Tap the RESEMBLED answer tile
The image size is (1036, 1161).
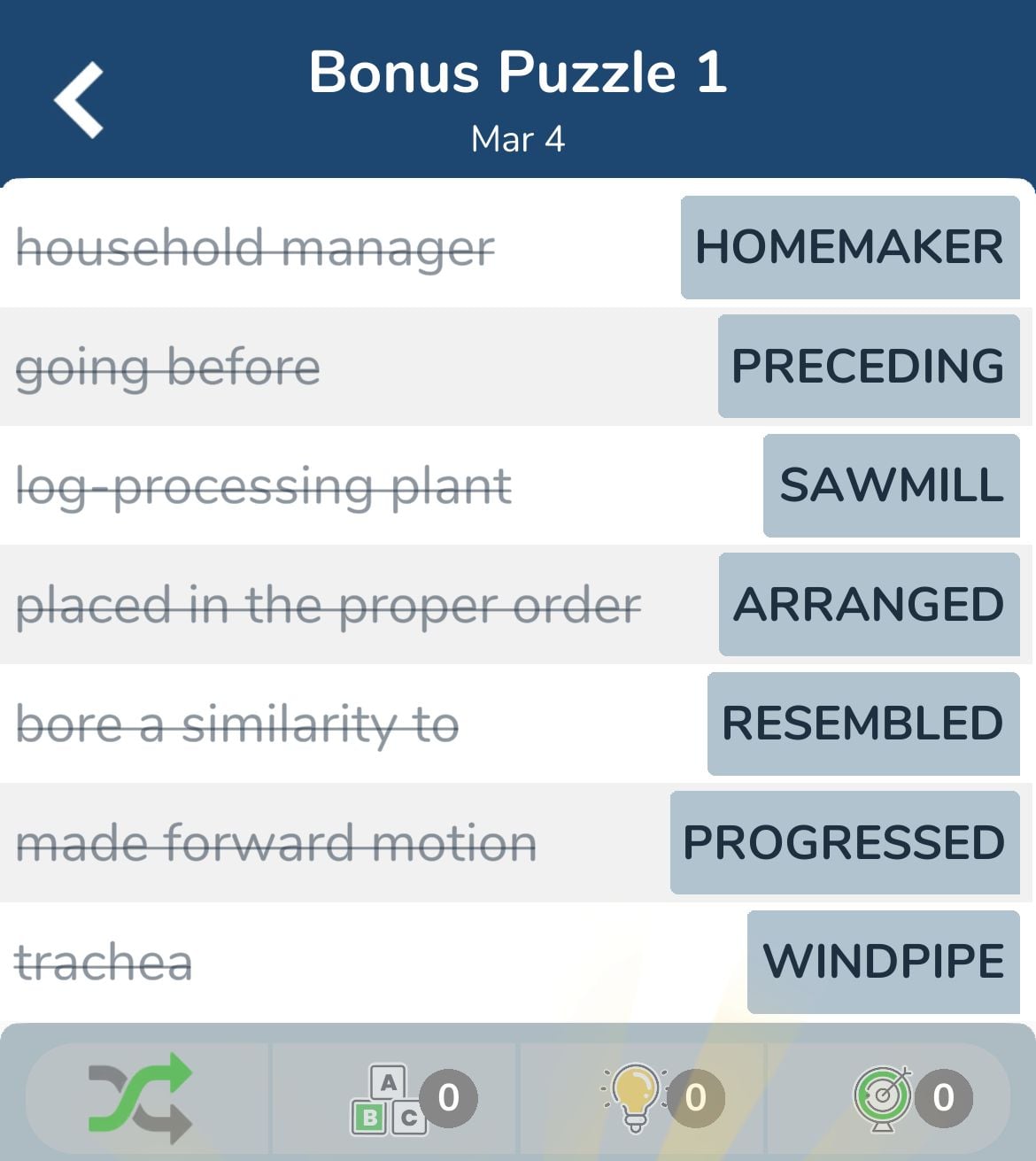862,724
